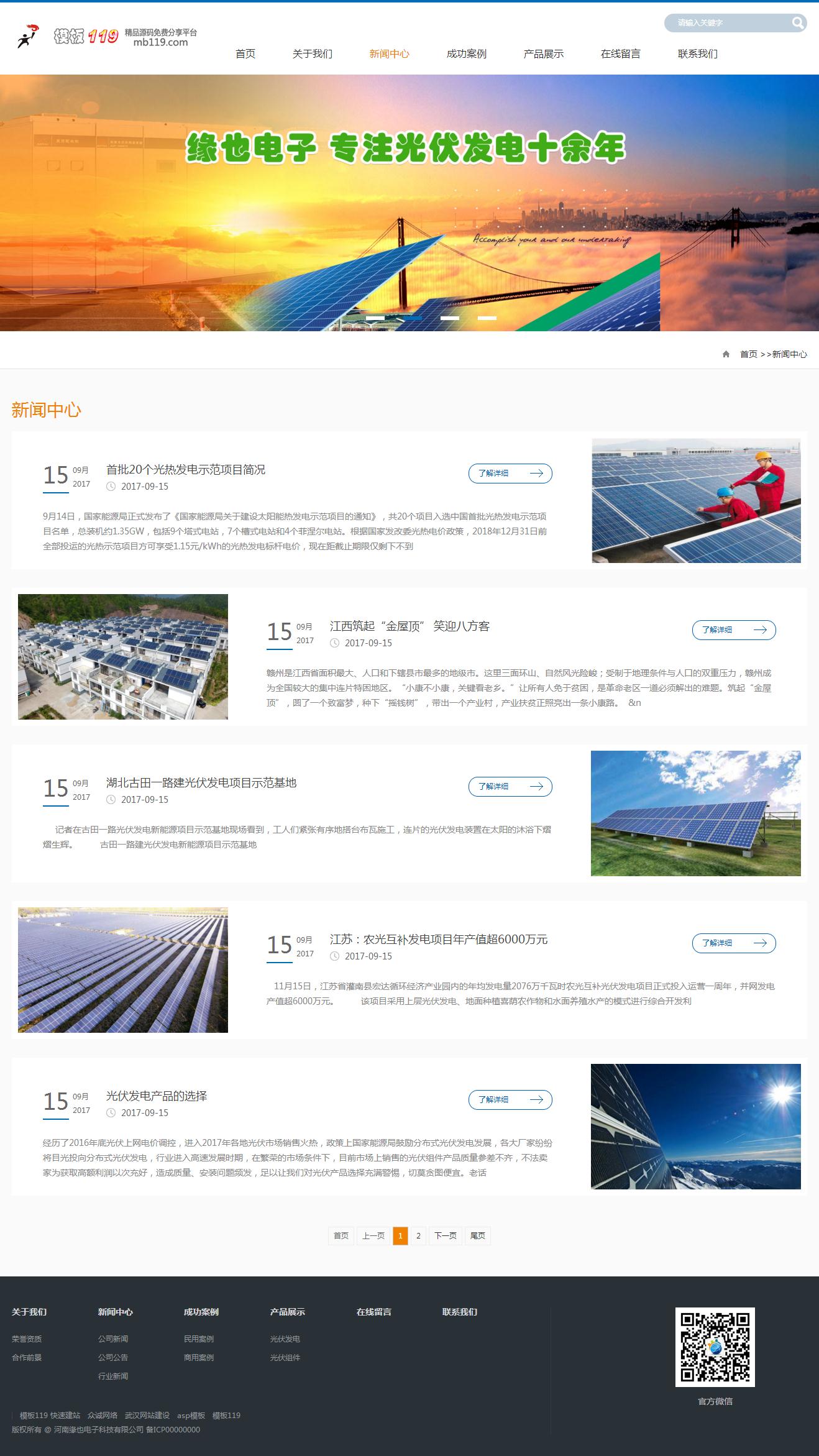The height and width of the screenshot is (1456, 819).
Task: Tap 了解详细 for 光伏发电产品的选择
Action: tap(510, 1100)
